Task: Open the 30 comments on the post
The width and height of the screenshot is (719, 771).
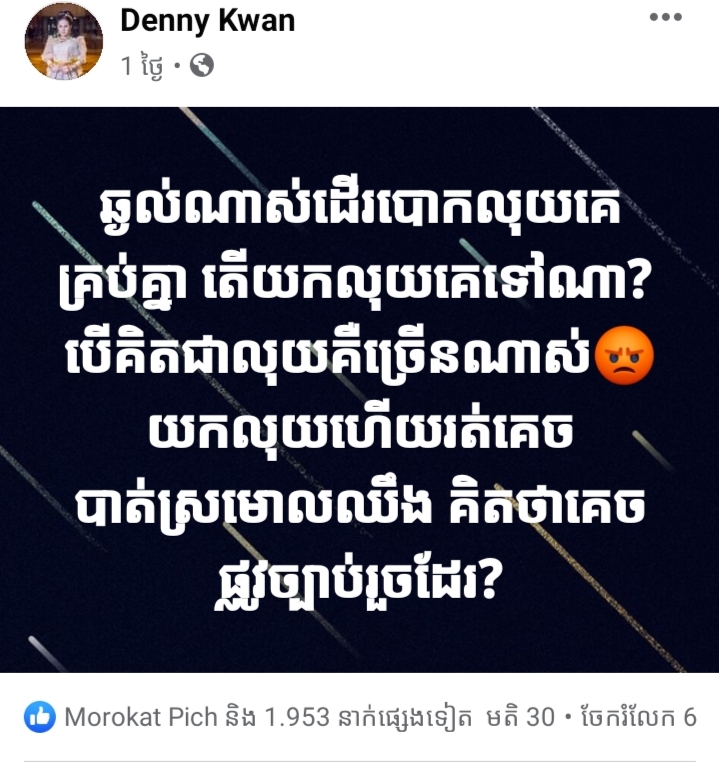Action: (x=515, y=717)
